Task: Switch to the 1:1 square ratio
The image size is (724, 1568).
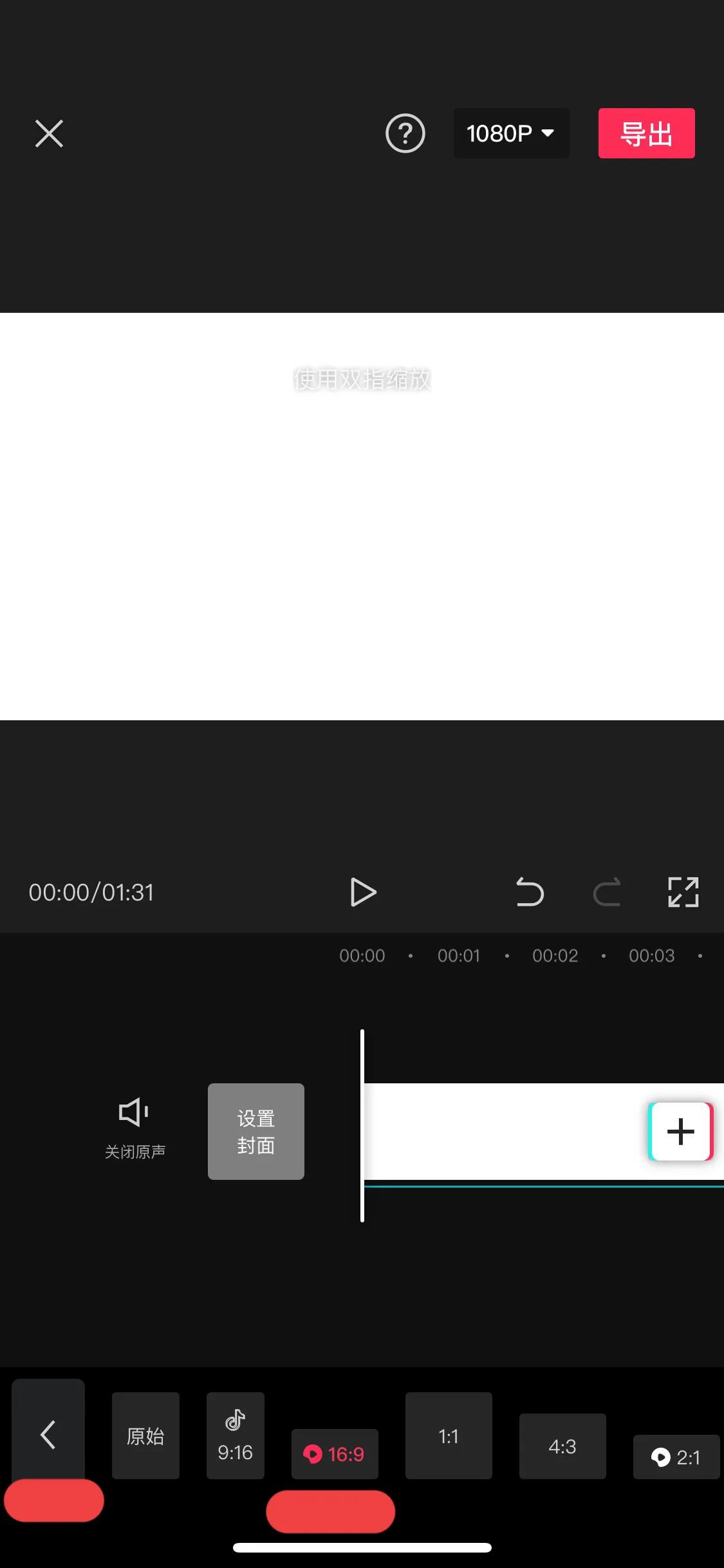Action: click(x=449, y=1435)
